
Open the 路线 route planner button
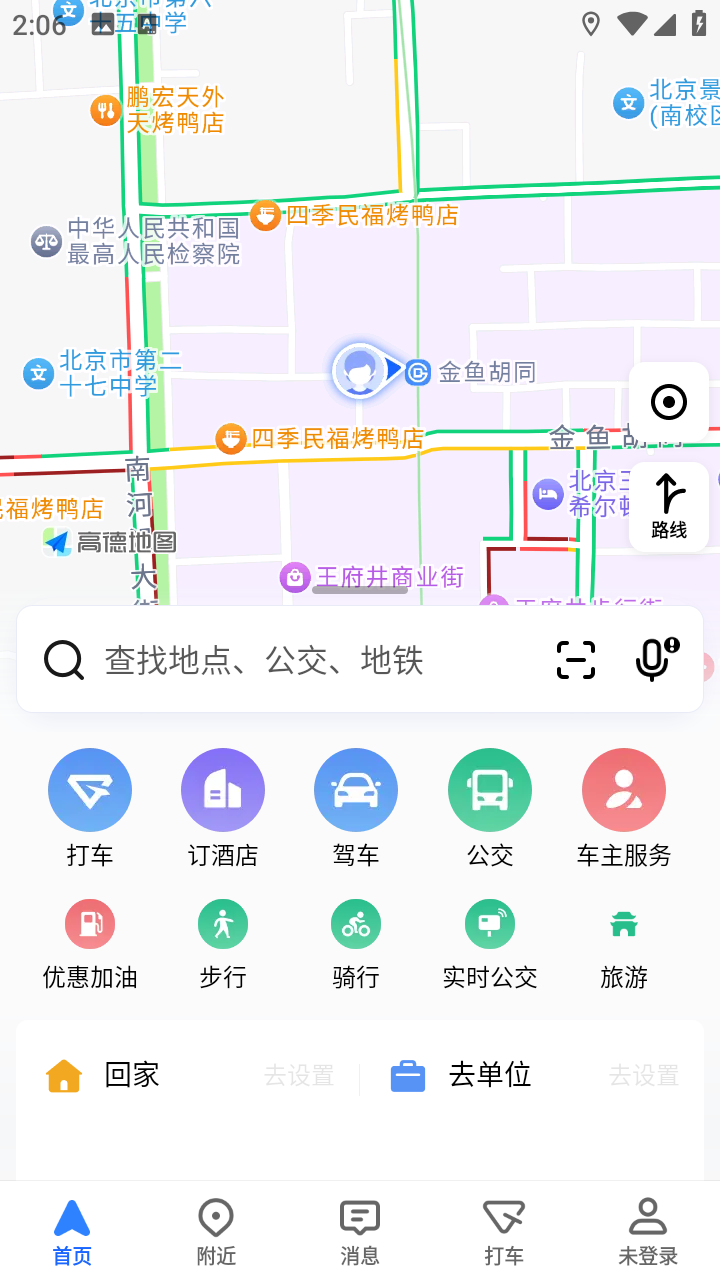tap(668, 507)
